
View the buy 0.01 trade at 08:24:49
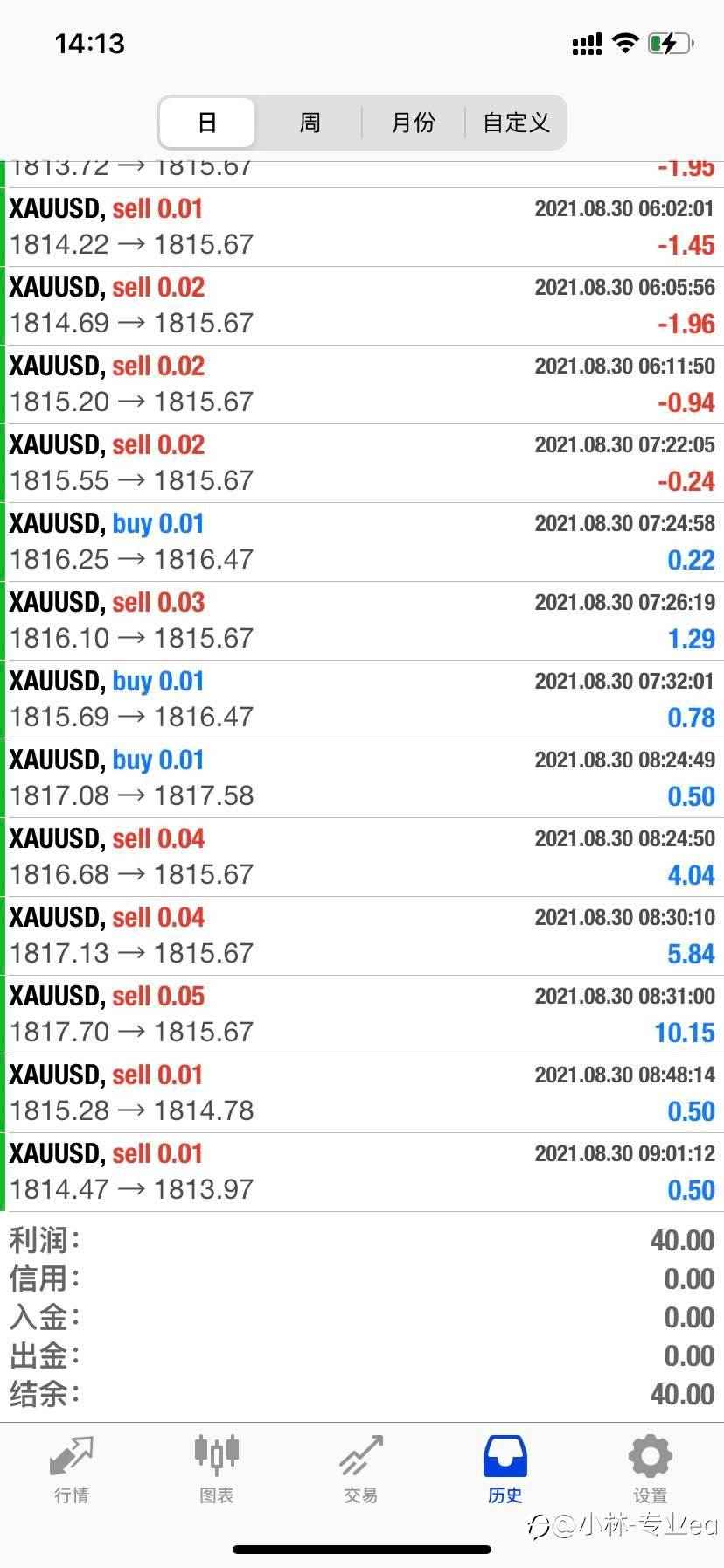click(x=362, y=779)
